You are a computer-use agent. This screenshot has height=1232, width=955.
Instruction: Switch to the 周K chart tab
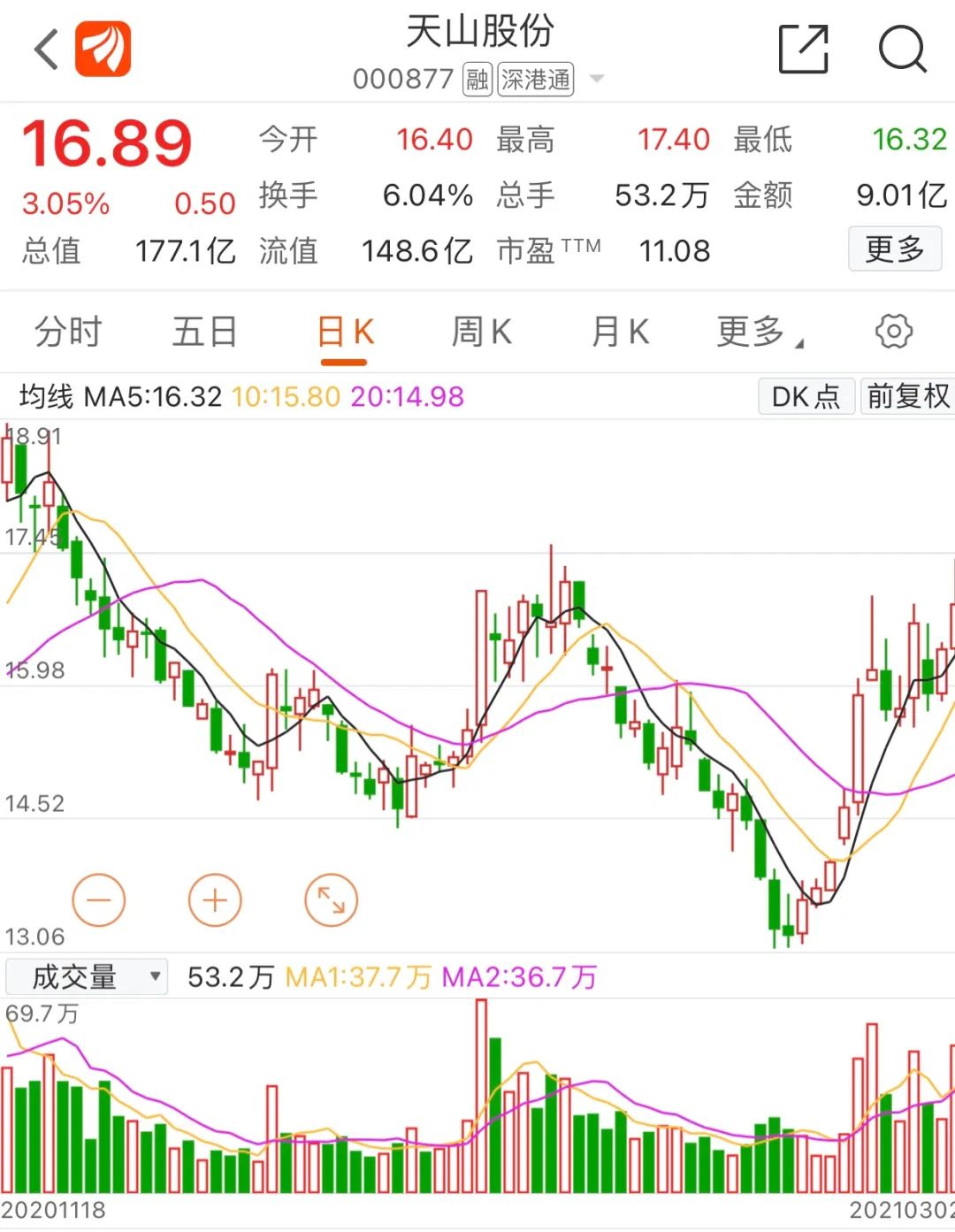[481, 333]
